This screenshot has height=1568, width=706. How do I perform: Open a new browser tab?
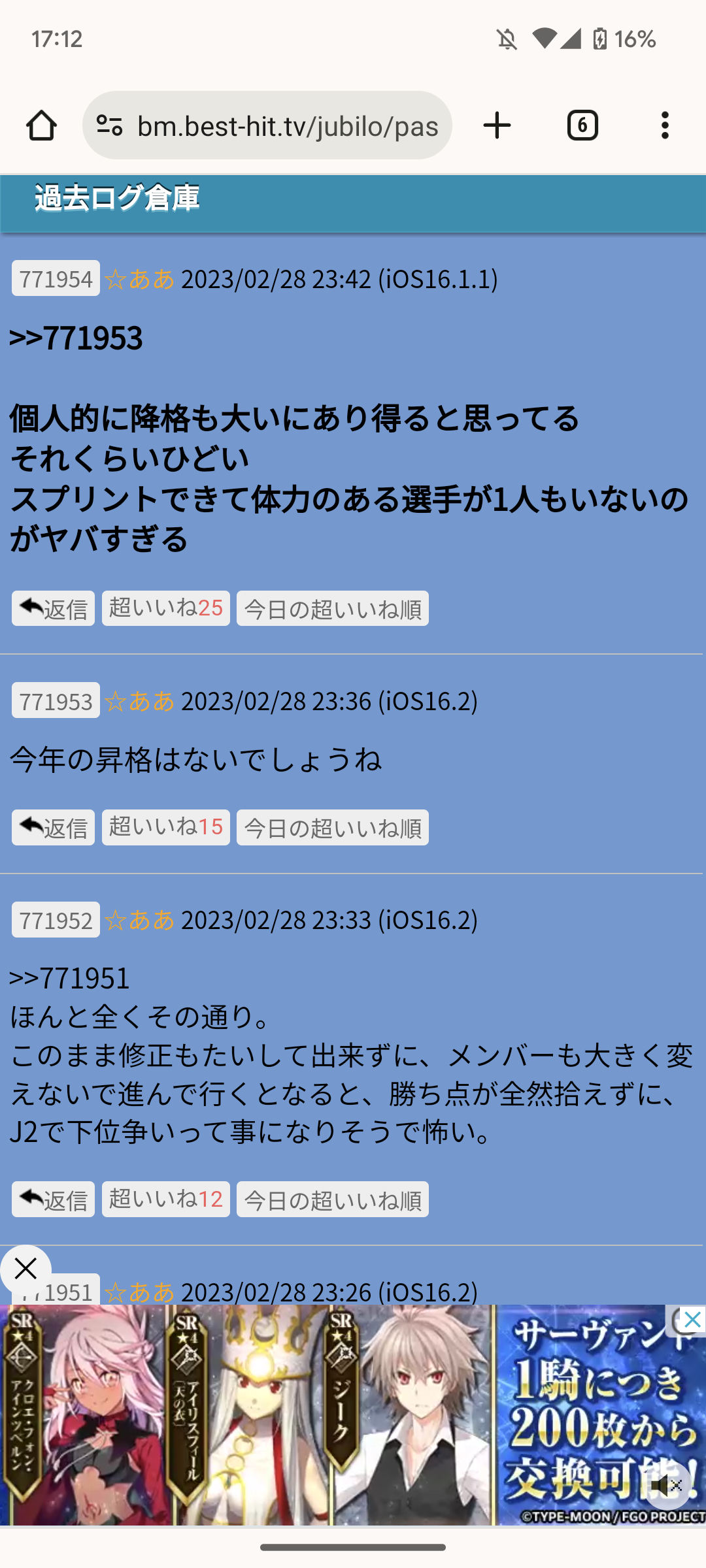(497, 125)
